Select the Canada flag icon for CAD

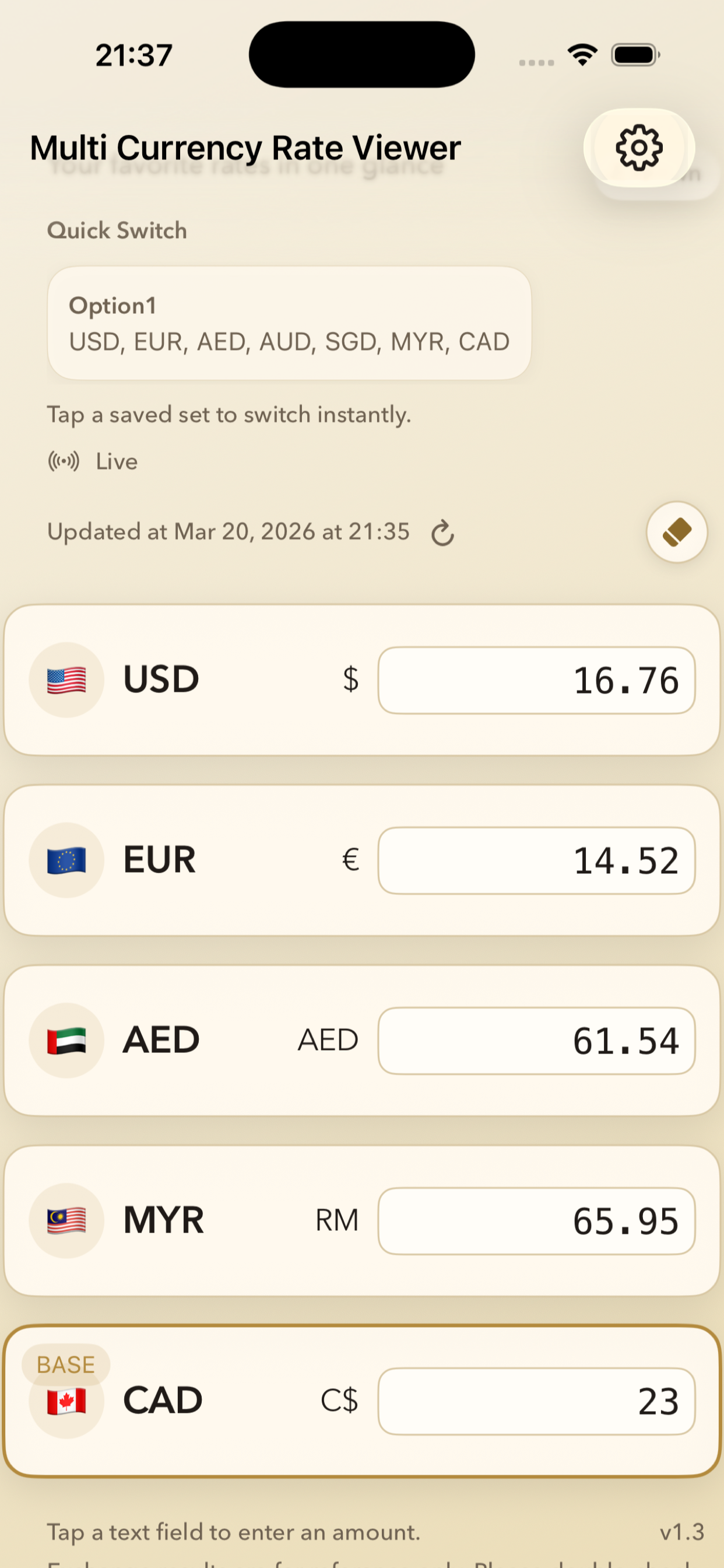click(67, 1401)
